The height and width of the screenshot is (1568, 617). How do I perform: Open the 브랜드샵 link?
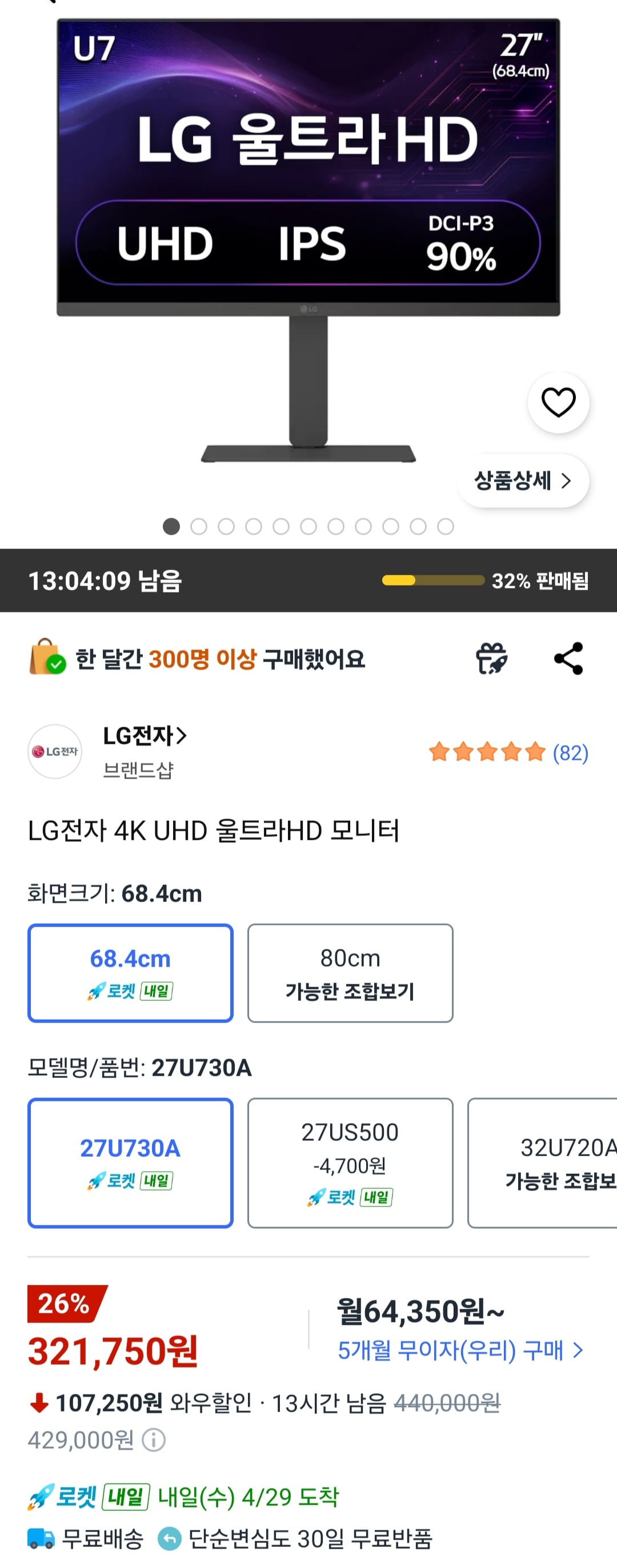point(137,769)
